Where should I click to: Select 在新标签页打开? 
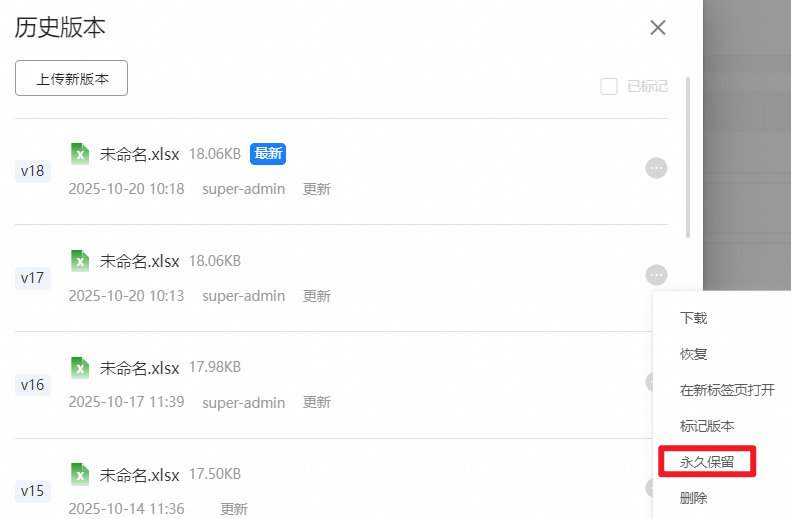pos(727,390)
